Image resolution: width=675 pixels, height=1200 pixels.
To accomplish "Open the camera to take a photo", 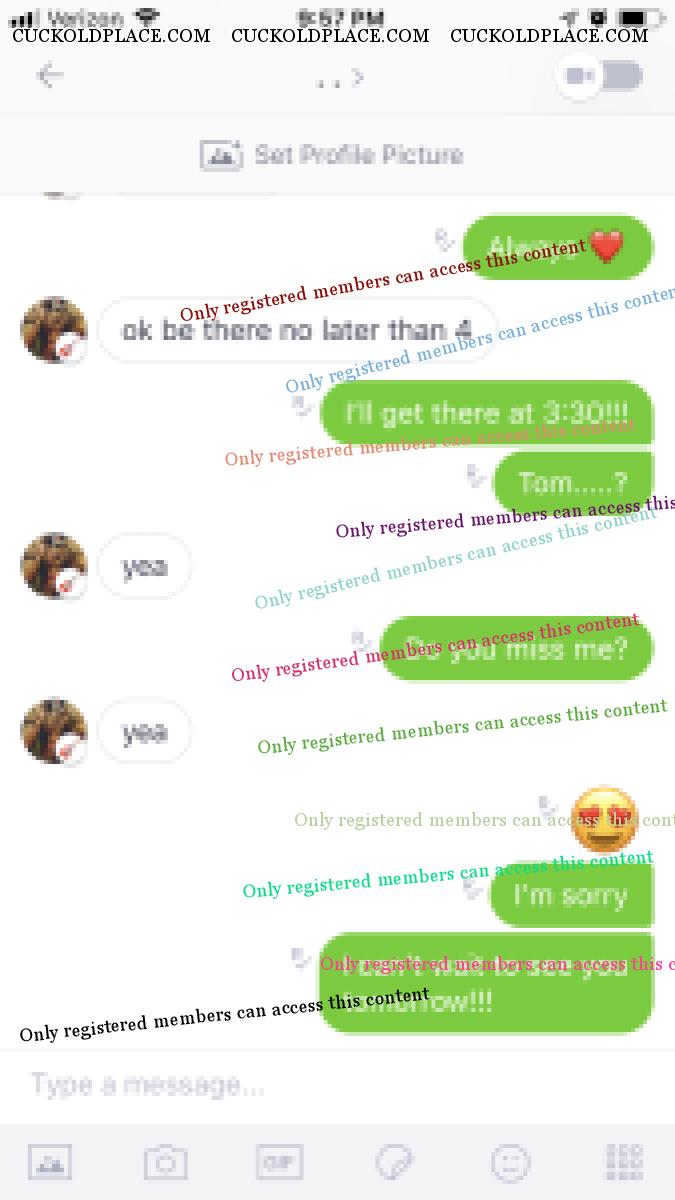I will (165, 1161).
